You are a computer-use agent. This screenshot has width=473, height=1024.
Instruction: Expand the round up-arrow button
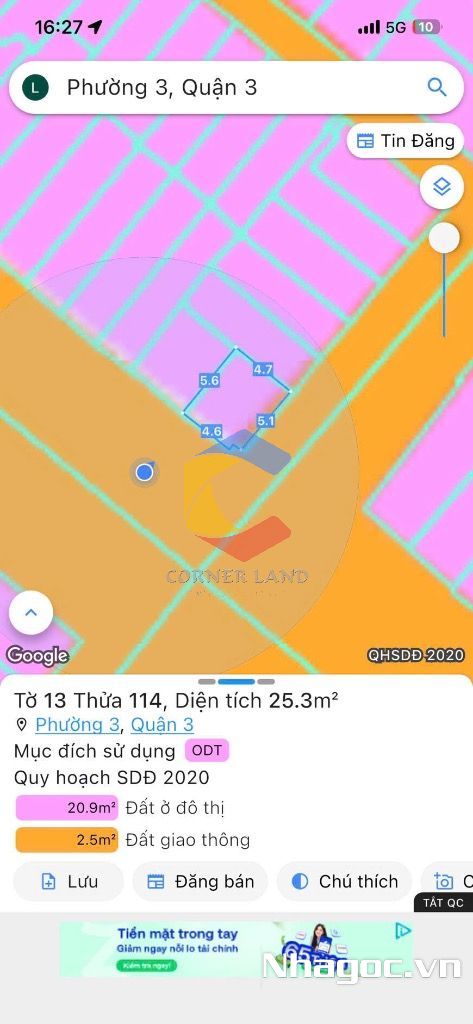coord(31,613)
